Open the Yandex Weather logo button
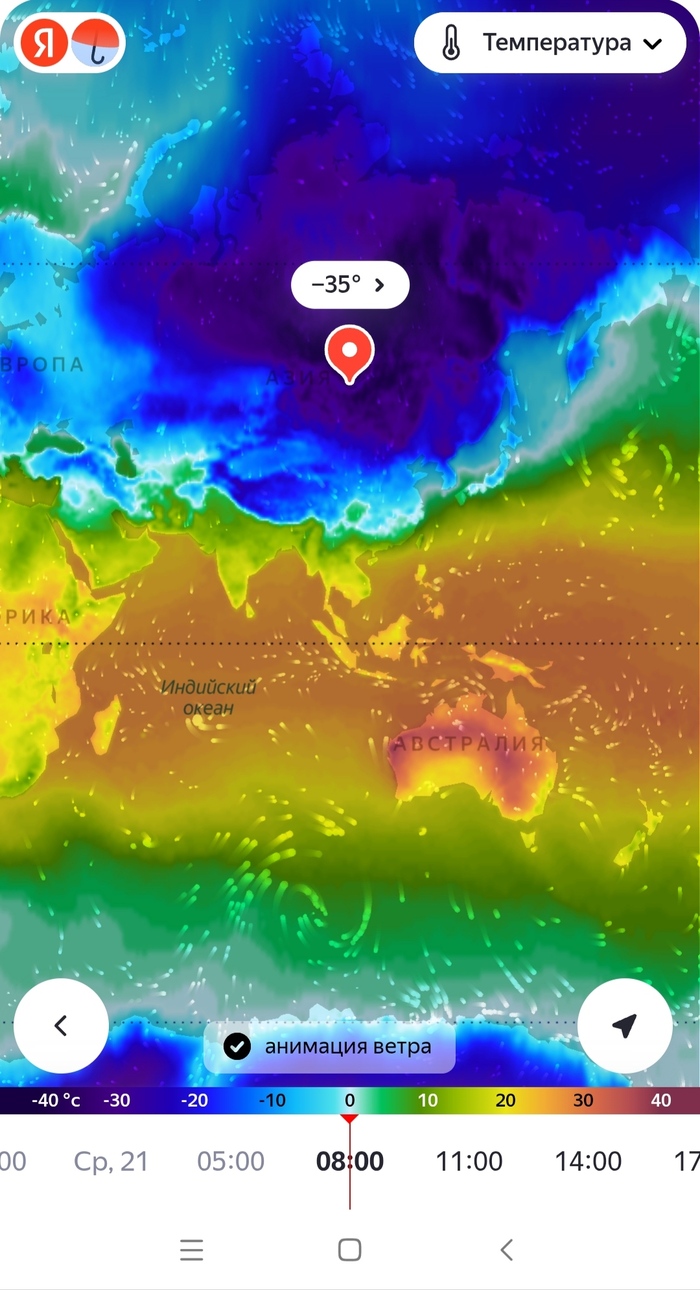 [x=70, y=43]
